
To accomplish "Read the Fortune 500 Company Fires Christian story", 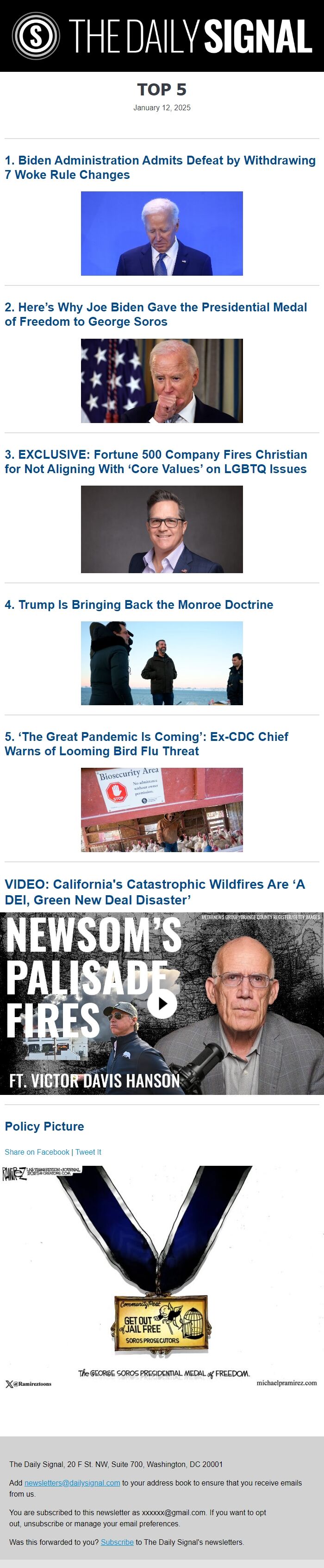I will [x=156, y=462].
